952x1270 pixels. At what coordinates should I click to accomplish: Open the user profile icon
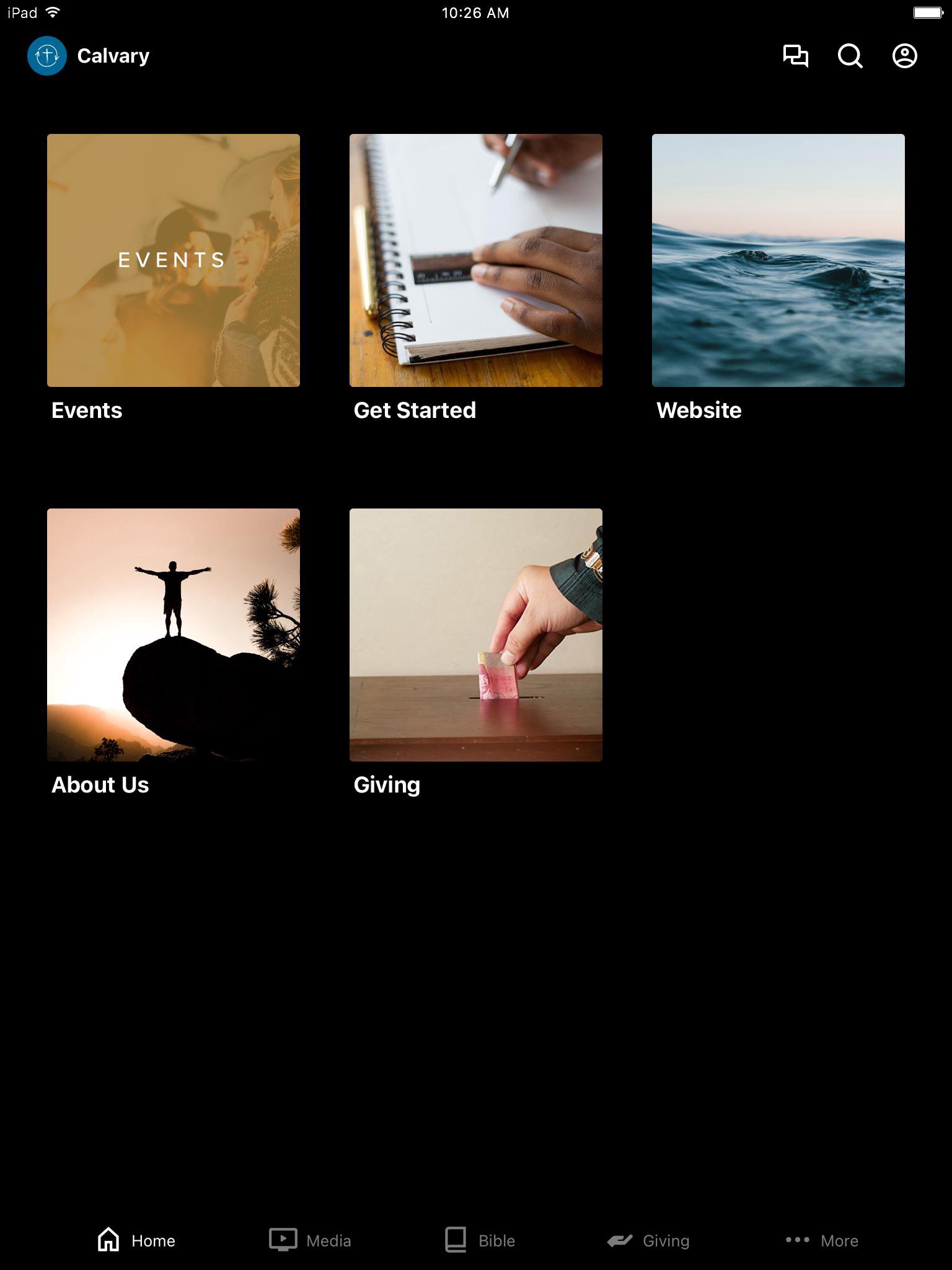[904, 56]
